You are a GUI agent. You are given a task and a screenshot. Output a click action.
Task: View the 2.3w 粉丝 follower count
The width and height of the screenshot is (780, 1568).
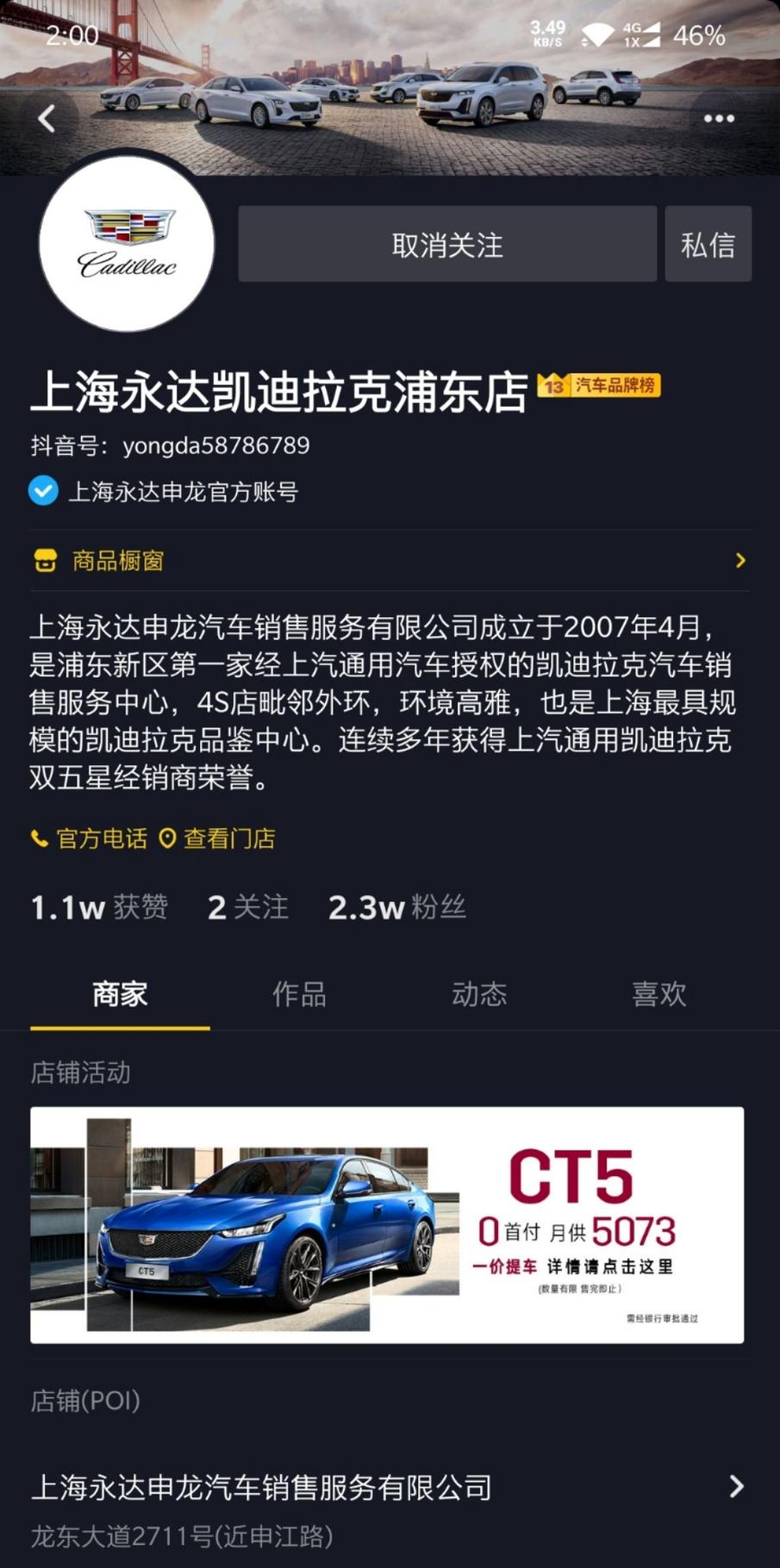pyautogui.click(x=396, y=906)
